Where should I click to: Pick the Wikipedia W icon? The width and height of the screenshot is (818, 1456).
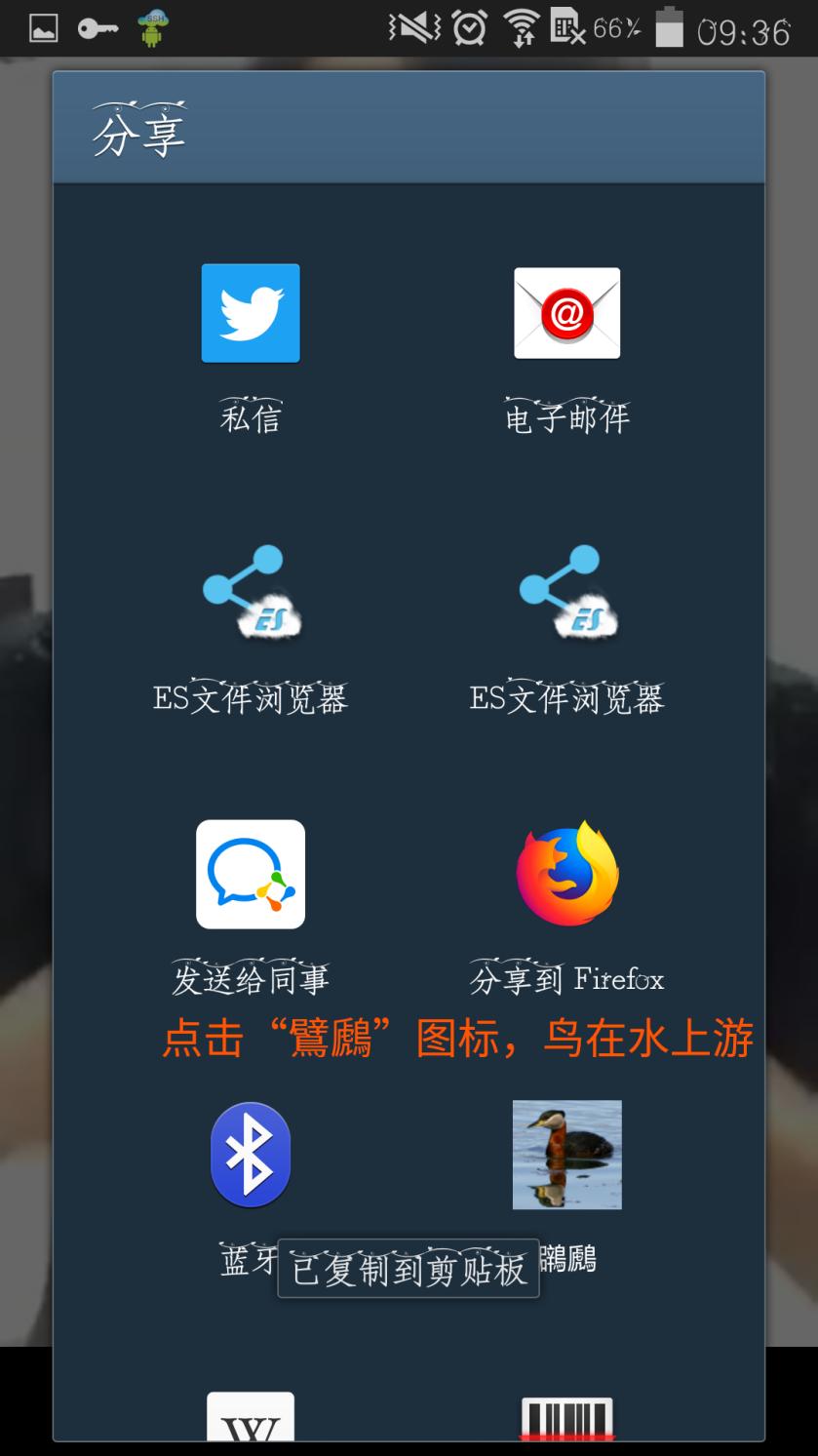(x=251, y=1417)
